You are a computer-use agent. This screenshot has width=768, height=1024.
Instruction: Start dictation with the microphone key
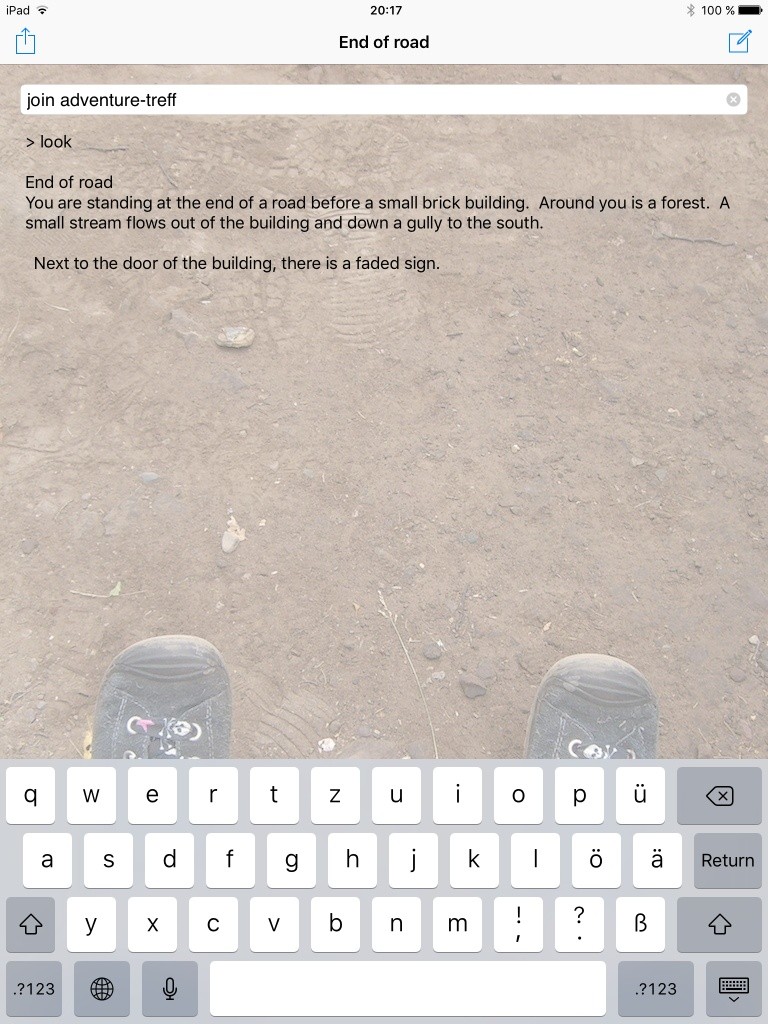pos(170,989)
